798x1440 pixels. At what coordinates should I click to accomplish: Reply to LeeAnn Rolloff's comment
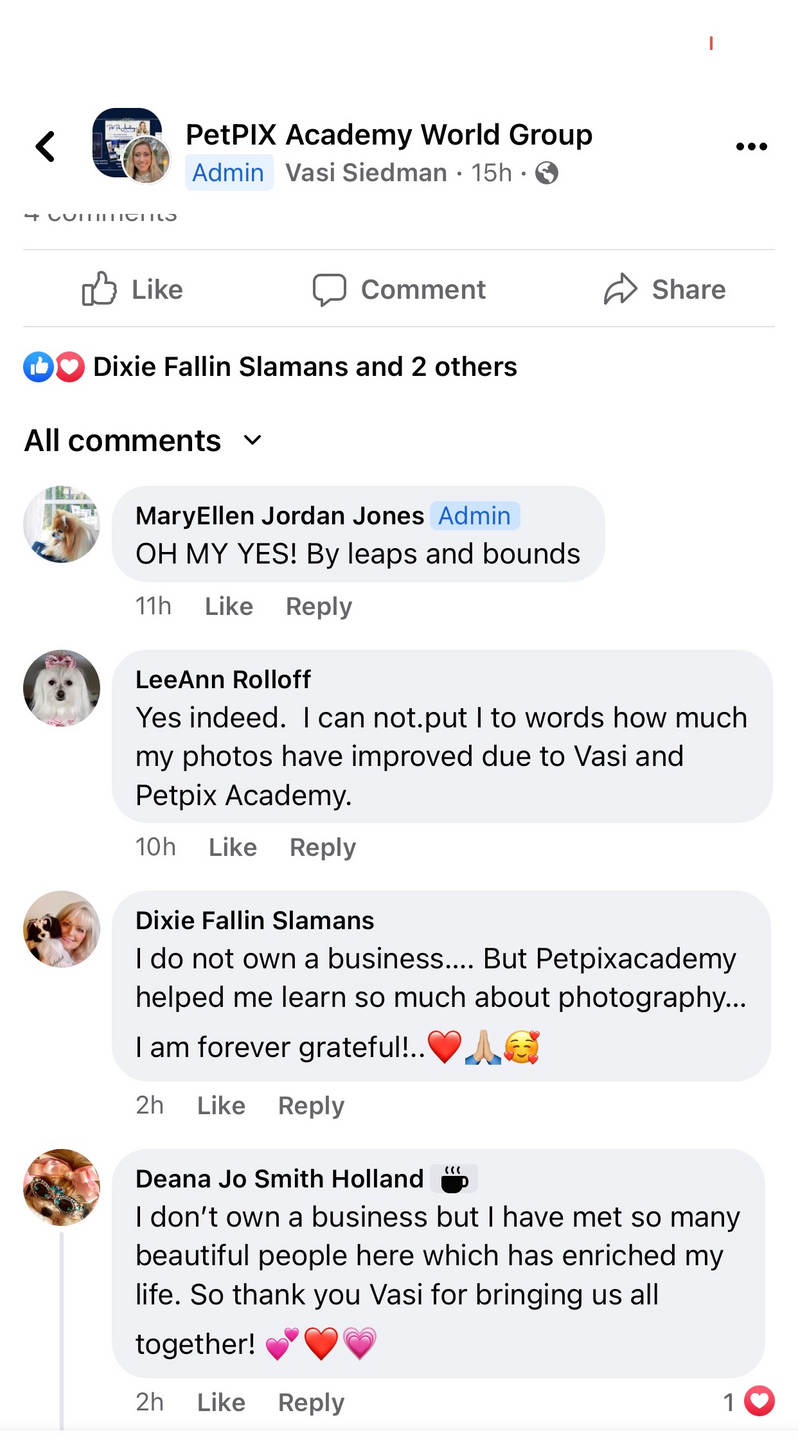322,848
